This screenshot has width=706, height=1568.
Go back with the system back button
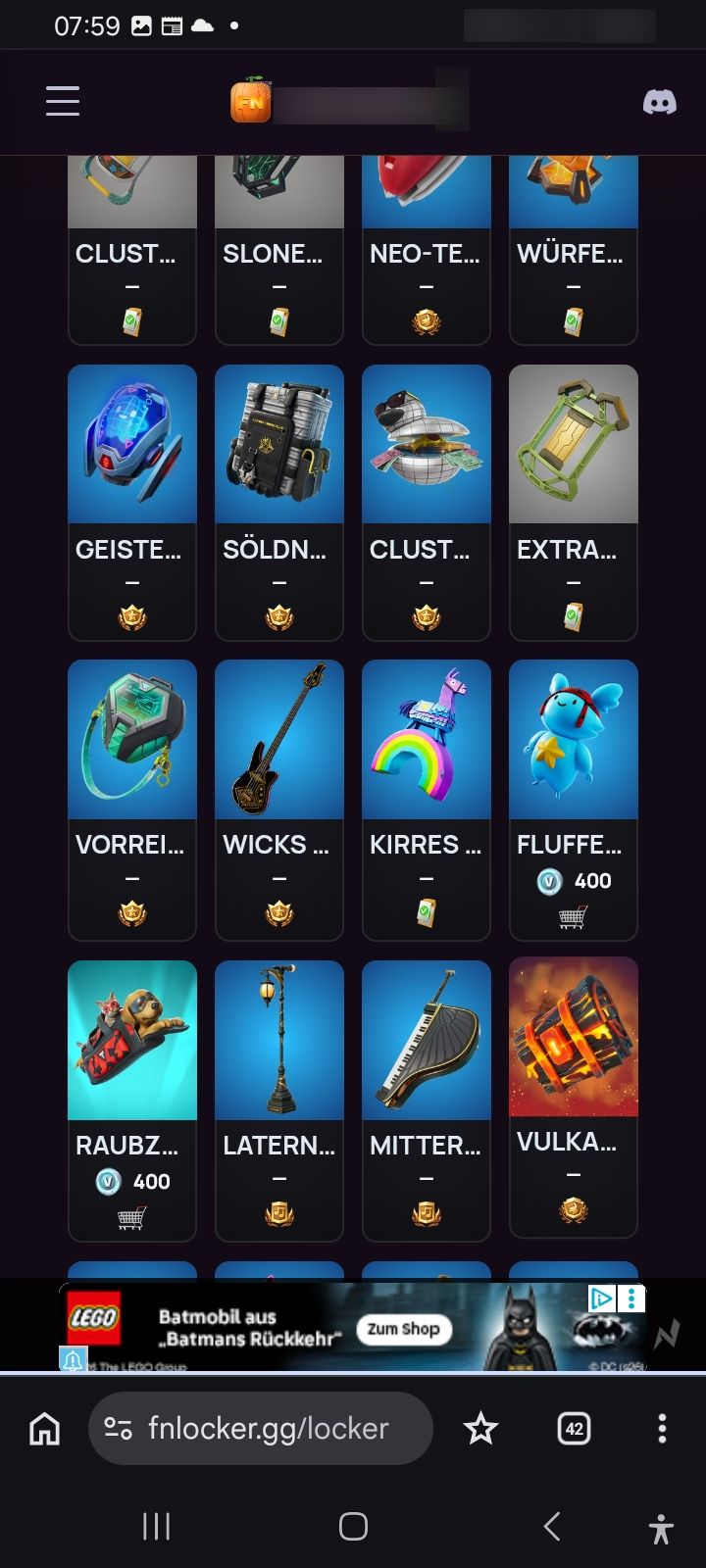(552, 1526)
